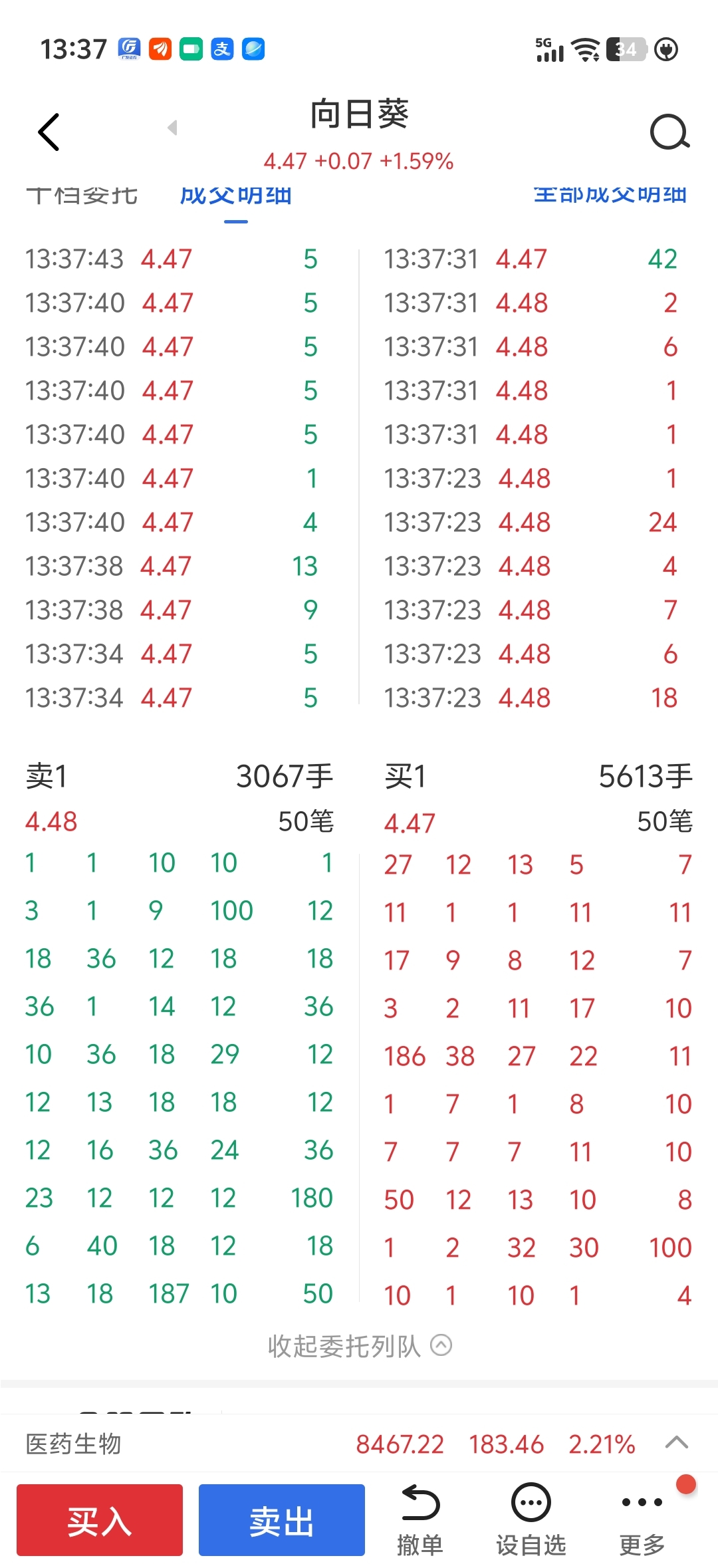Tap the blue 卖出 button
This screenshot has width=718, height=1568.
[282, 1520]
